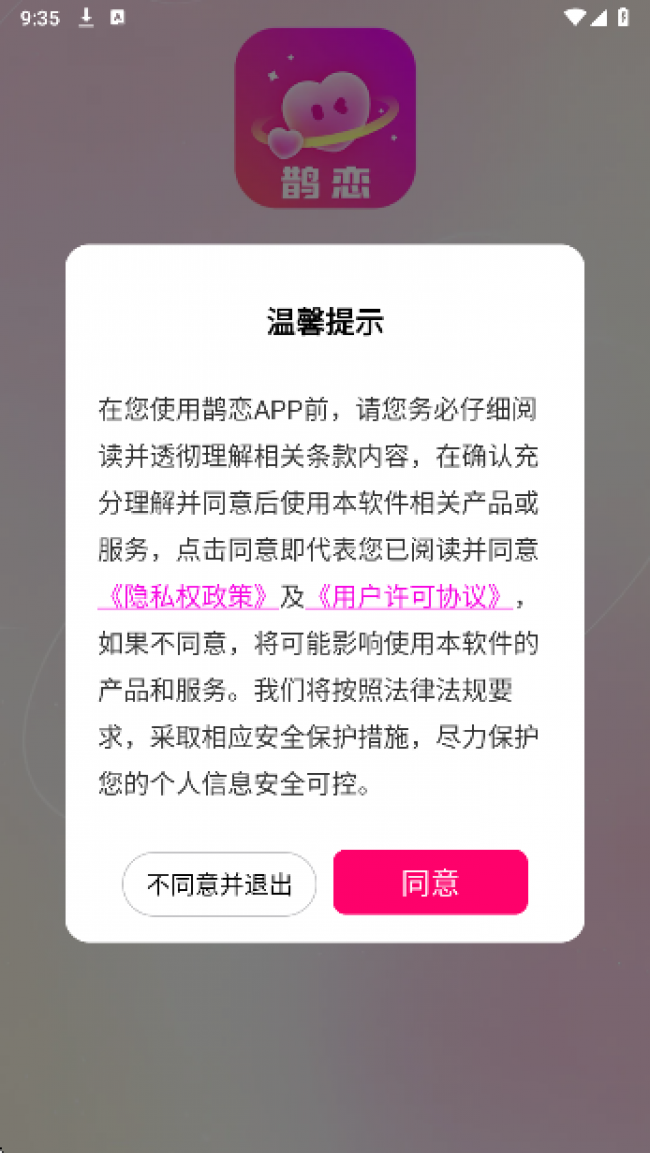Tap the 同意 button to accept

tap(430, 882)
